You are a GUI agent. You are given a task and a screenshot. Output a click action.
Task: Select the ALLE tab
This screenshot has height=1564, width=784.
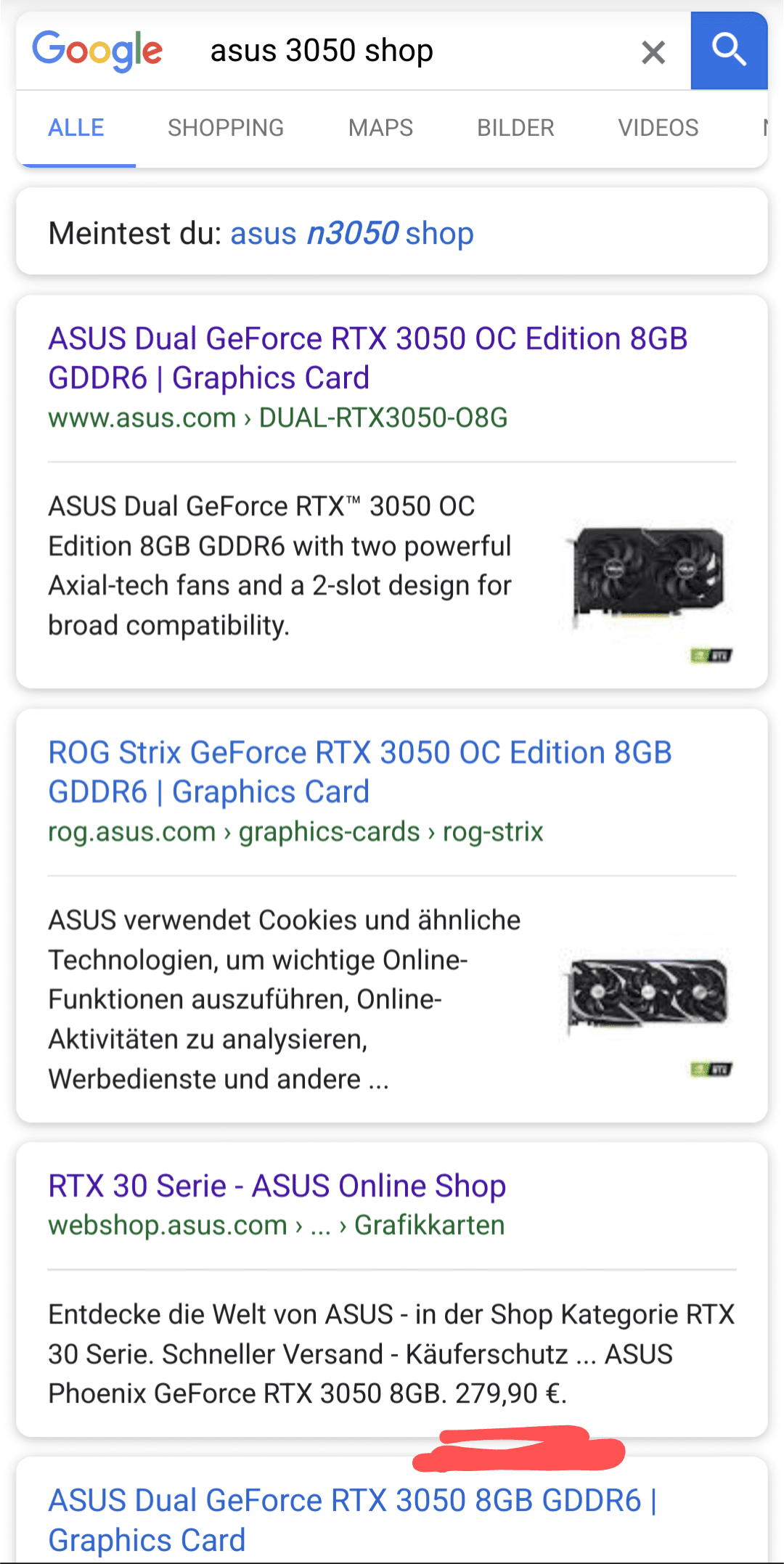[x=76, y=129]
